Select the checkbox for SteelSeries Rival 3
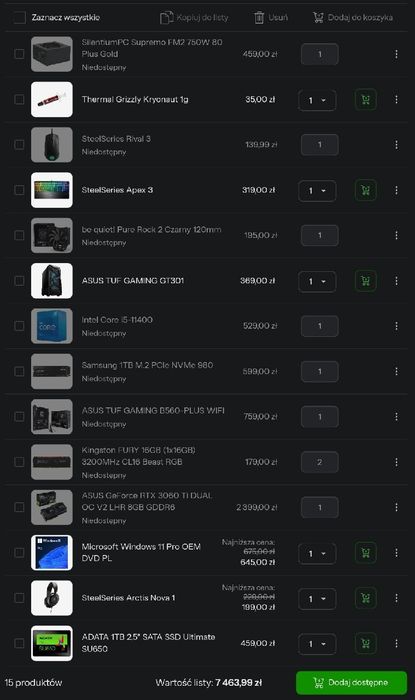 pos(19,145)
